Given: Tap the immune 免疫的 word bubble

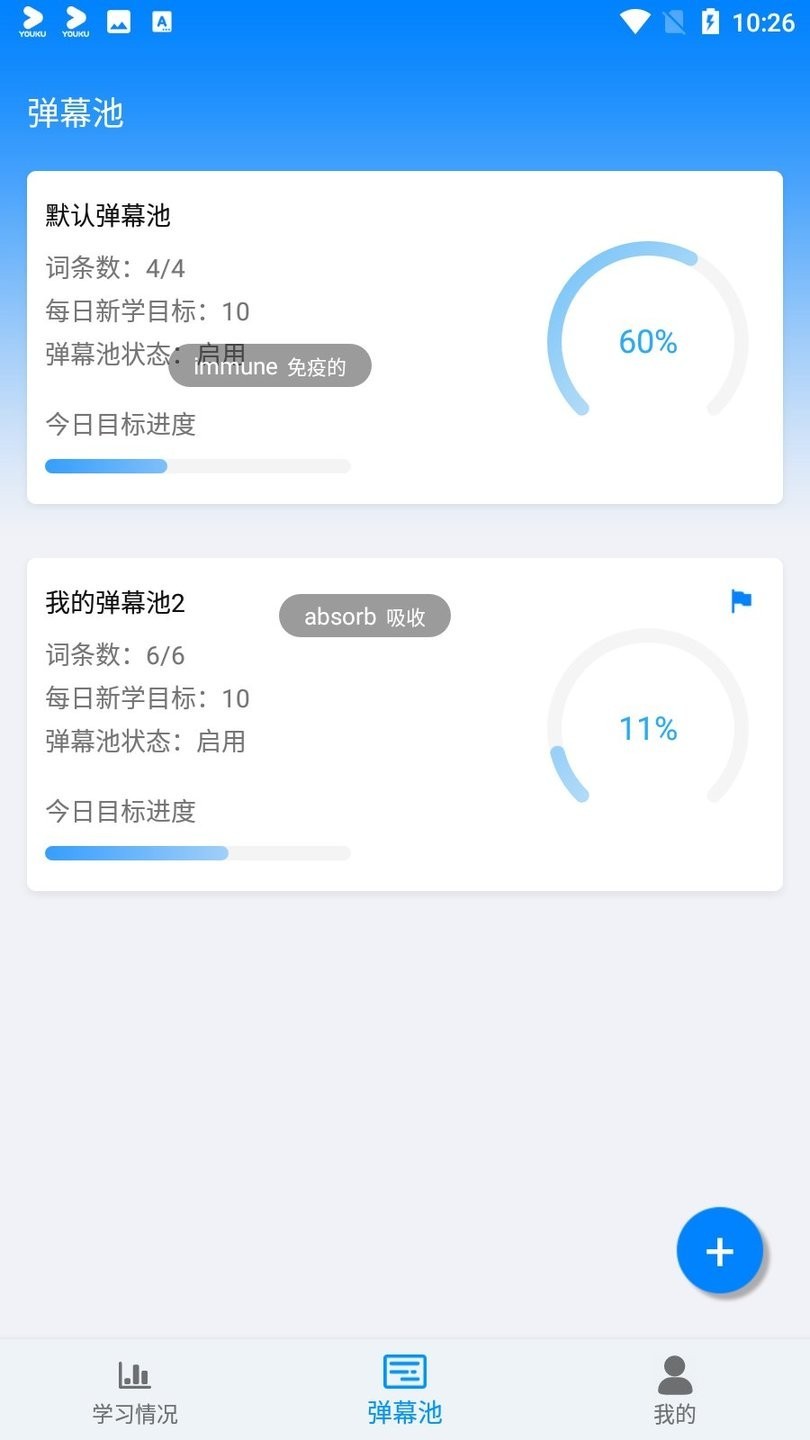Looking at the screenshot, I should [x=269, y=365].
